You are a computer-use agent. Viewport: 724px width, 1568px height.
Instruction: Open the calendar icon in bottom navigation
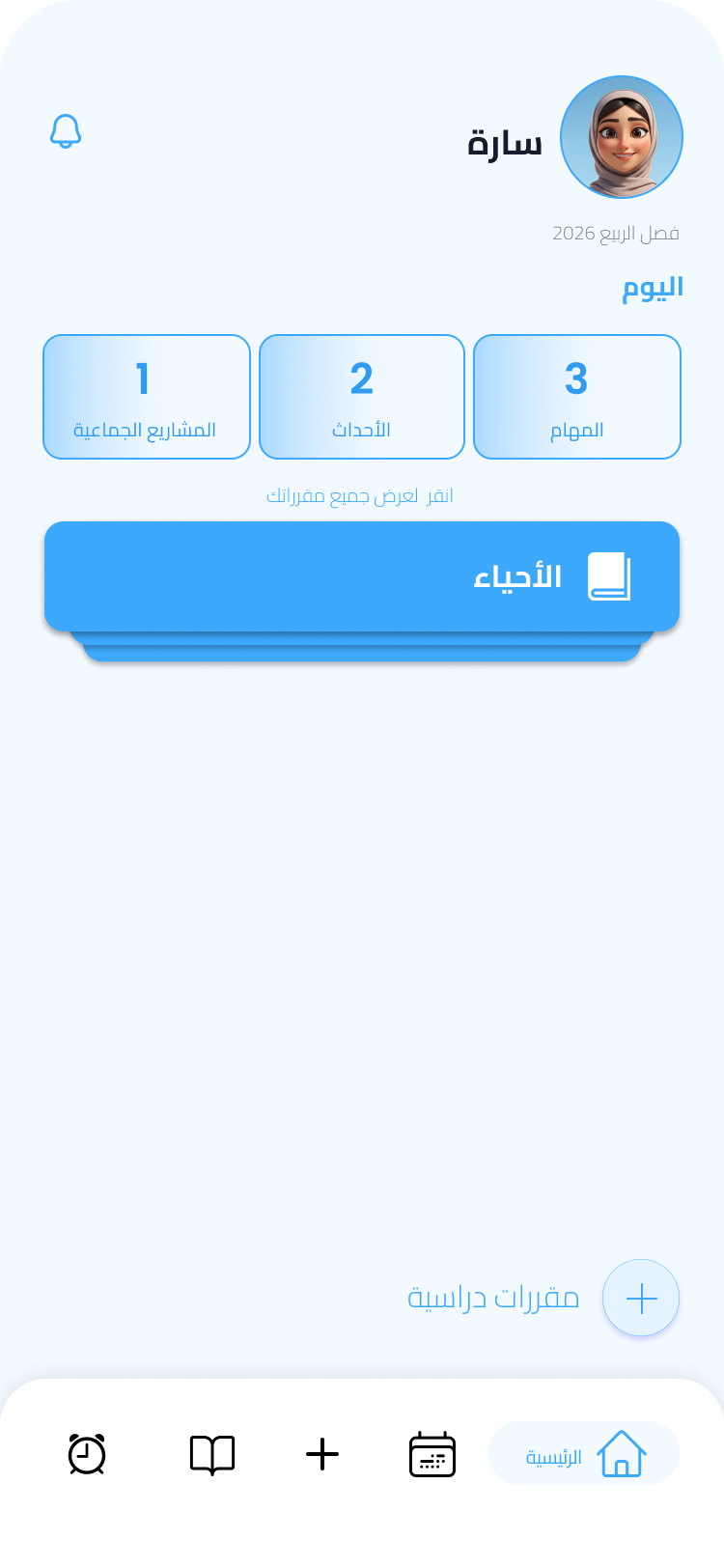pyautogui.click(x=432, y=1454)
